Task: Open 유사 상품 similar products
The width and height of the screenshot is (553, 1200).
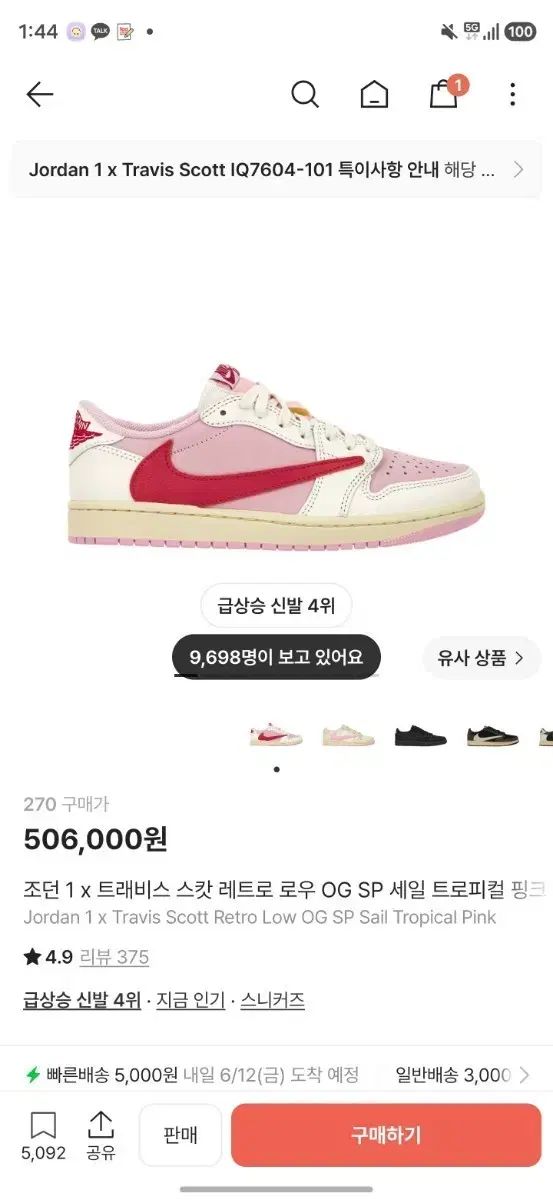Action: pos(481,658)
